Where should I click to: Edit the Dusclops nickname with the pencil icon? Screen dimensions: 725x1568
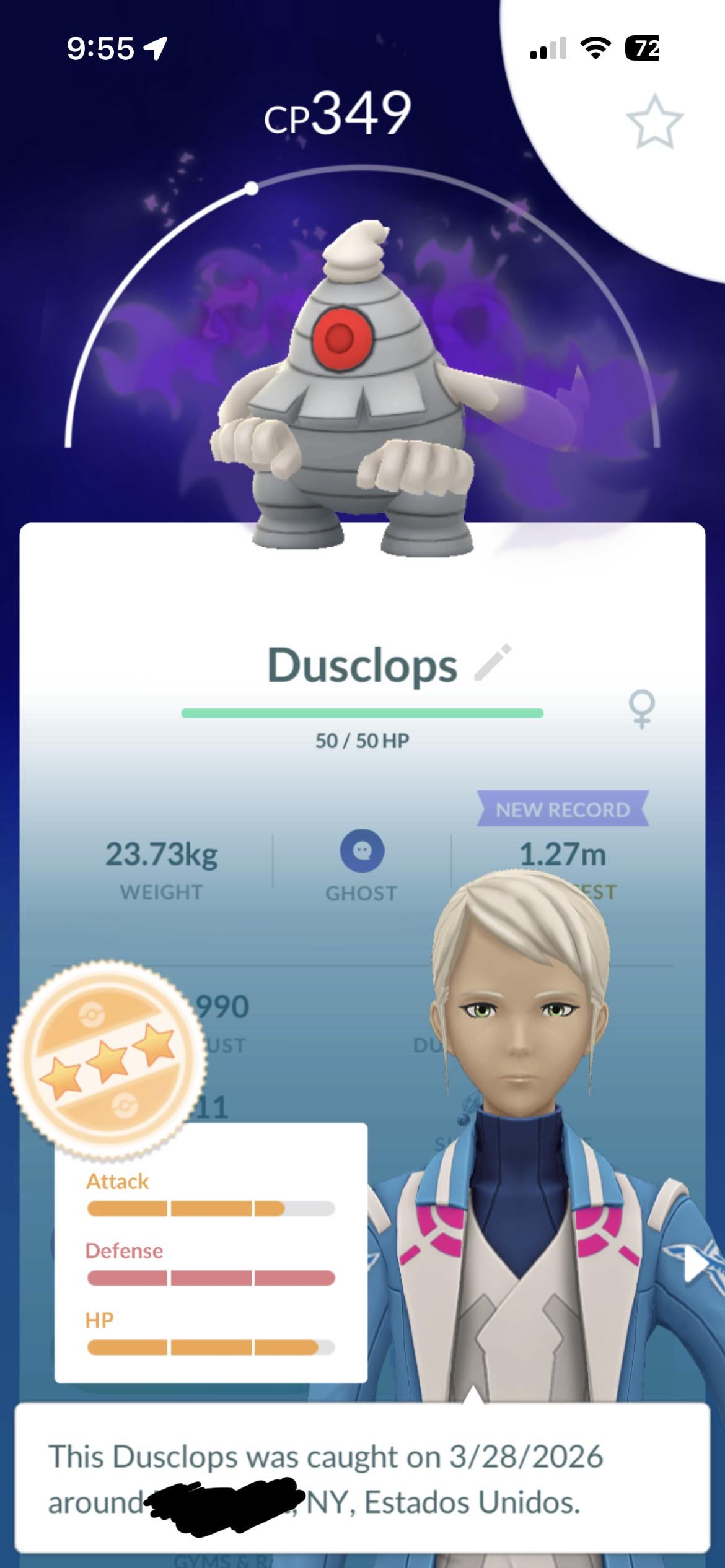[x=493, y=663]
